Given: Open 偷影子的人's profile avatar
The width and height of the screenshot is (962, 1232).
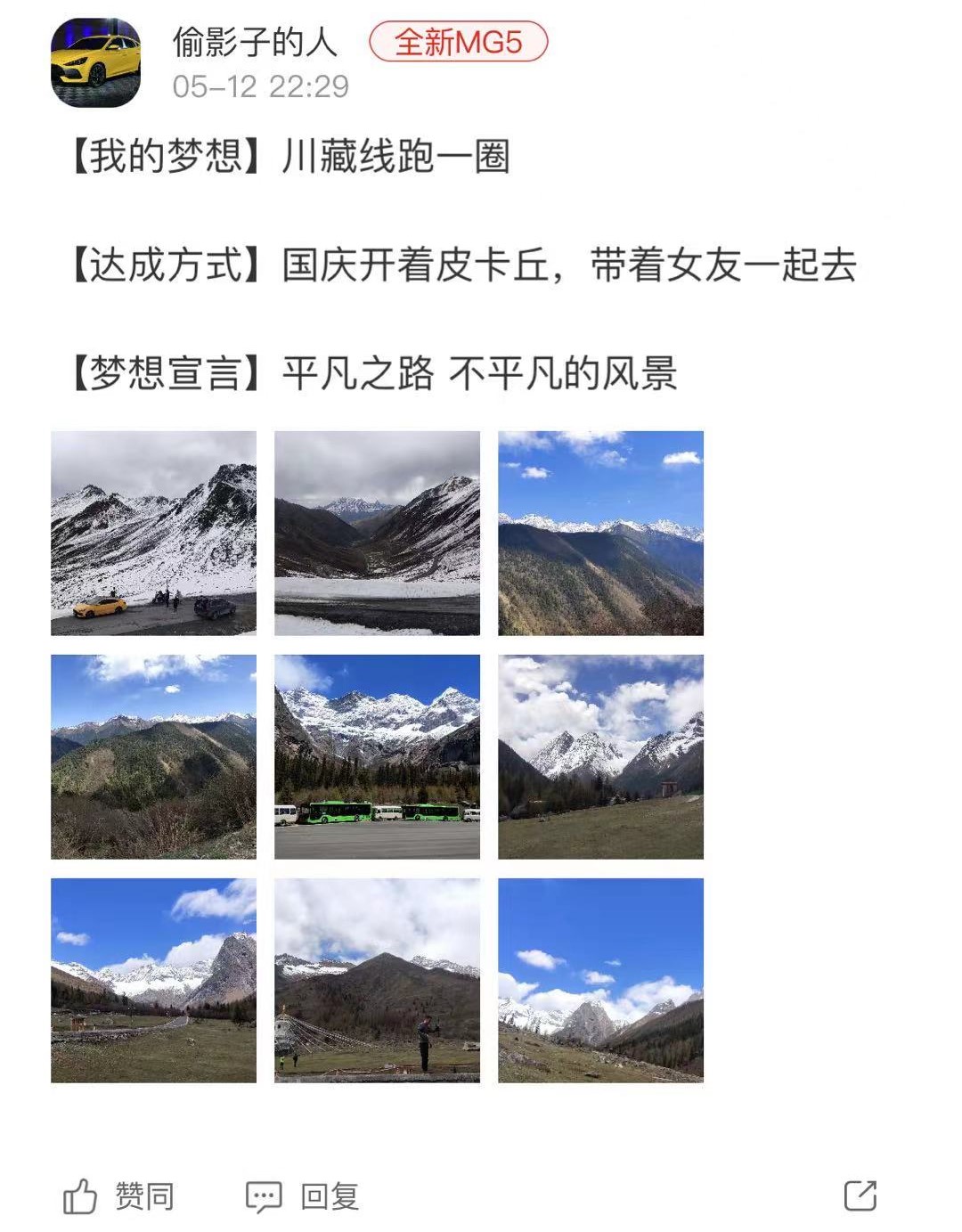Looking at the screenshot, I should point(95,63).
